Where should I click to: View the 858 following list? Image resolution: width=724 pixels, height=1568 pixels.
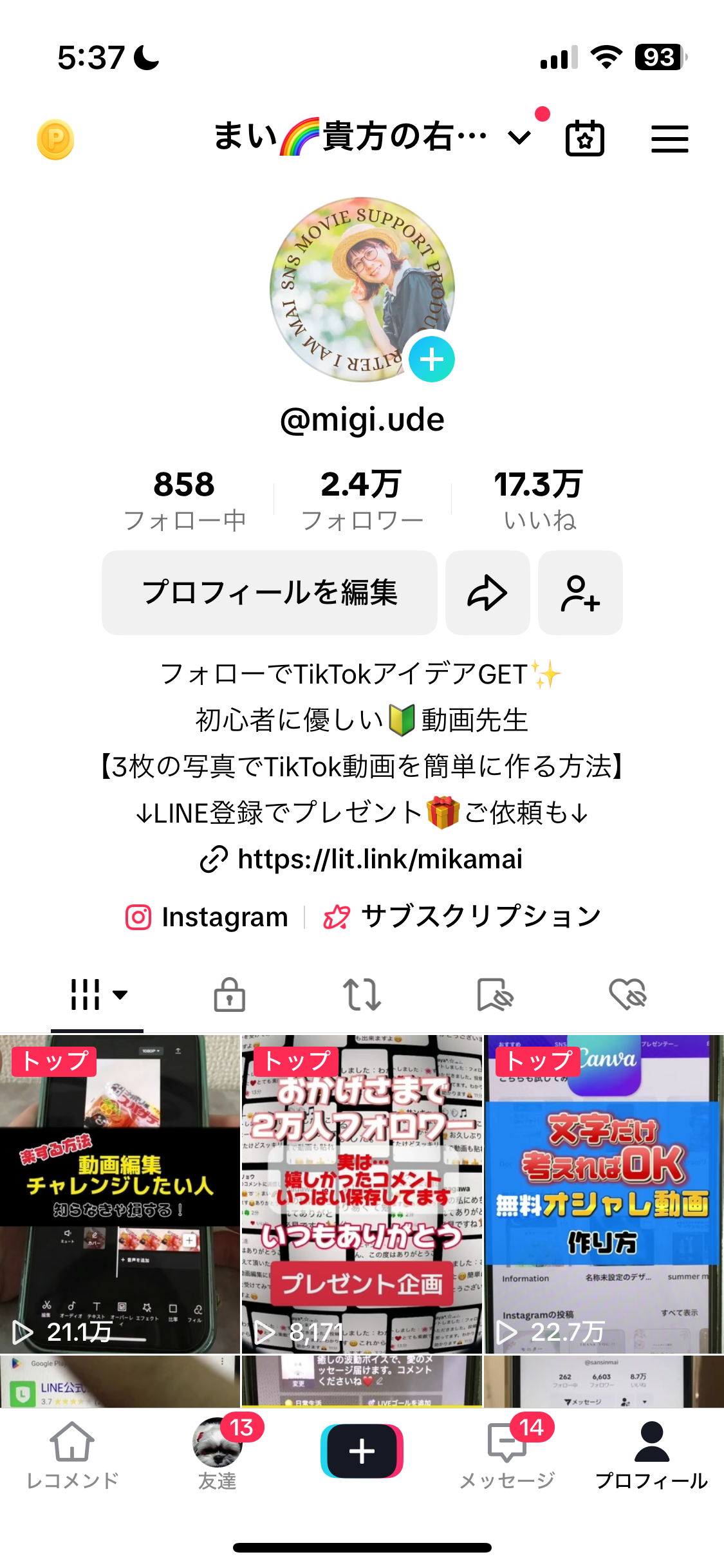[185, 499]
